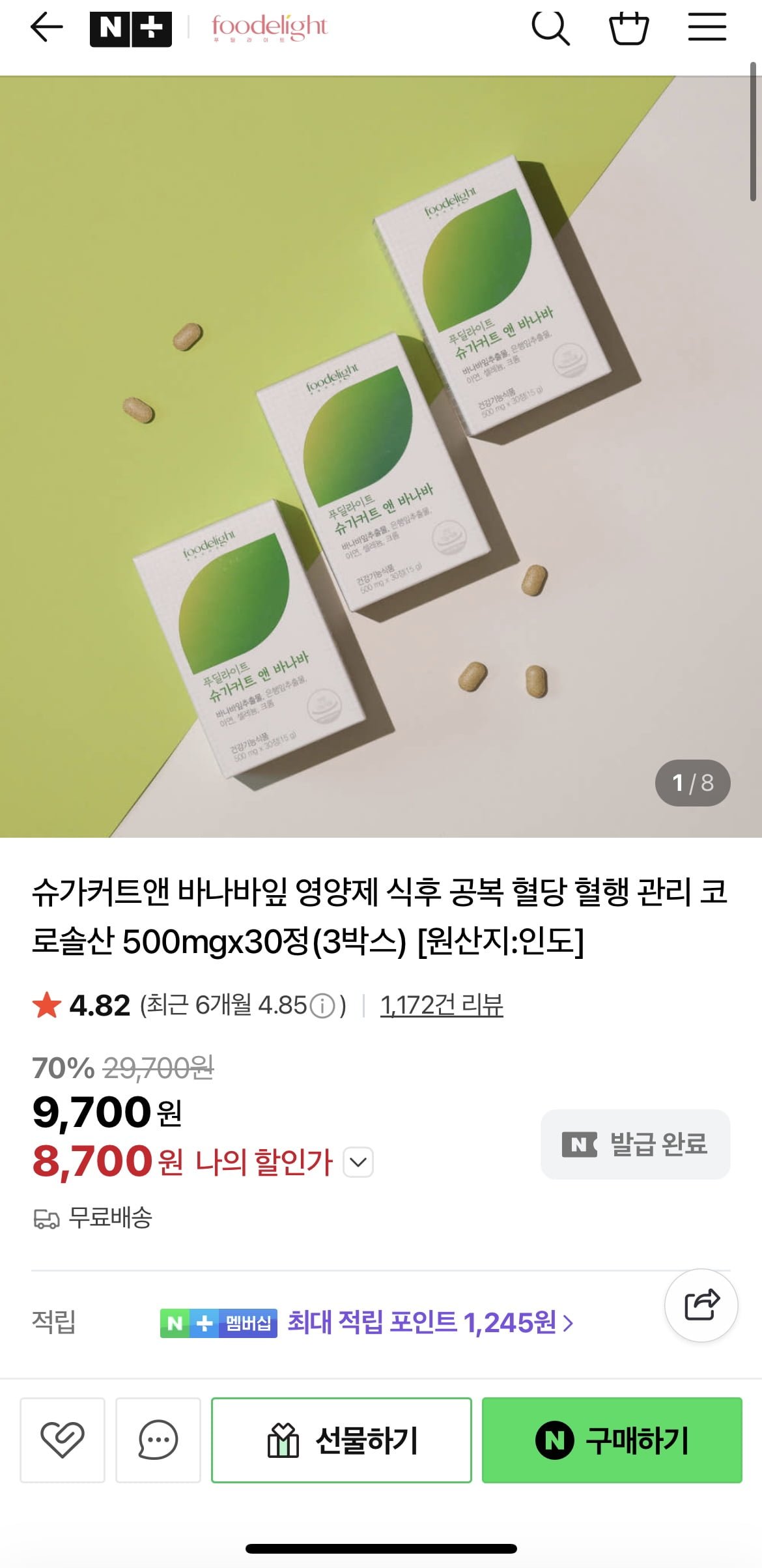Viewport: 762px width, 1568px height.
Task: Tap 선물하기 to send as gift
Action: click(341, 1440)
